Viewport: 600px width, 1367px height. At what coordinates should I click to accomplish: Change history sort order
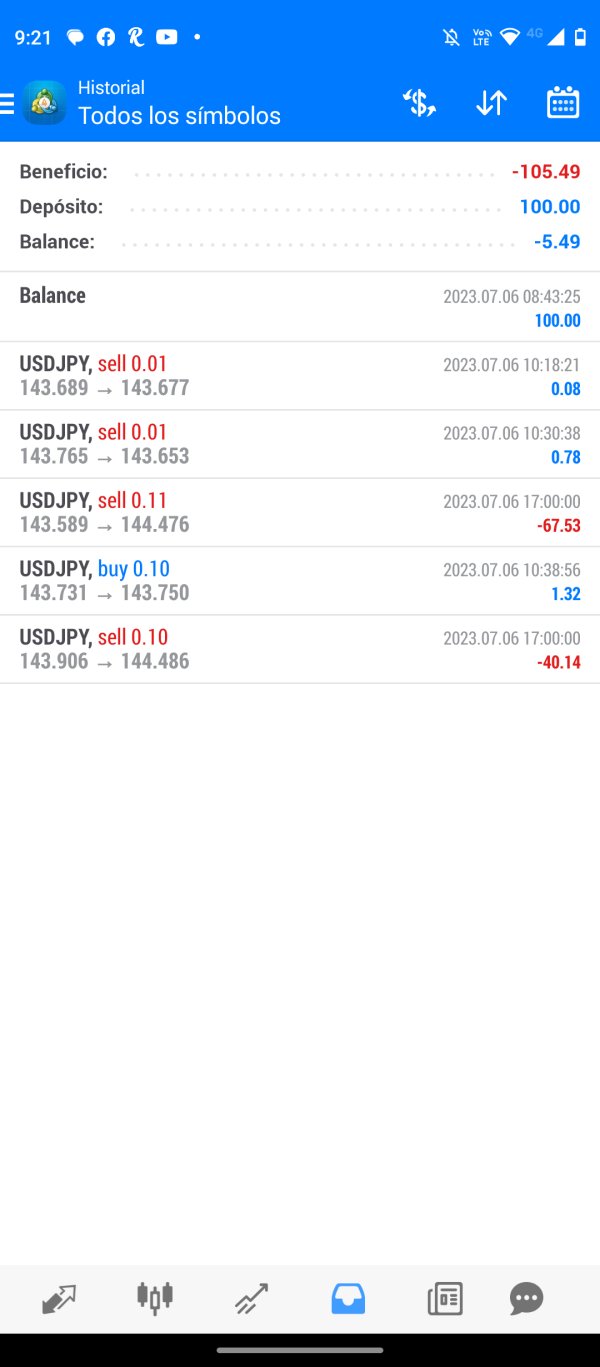[491, 103]
